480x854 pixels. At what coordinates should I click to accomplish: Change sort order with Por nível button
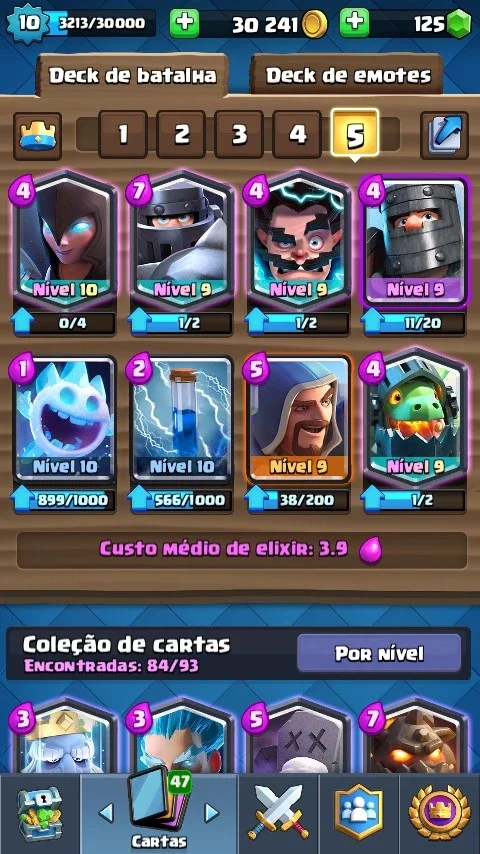tap(379, 653)
